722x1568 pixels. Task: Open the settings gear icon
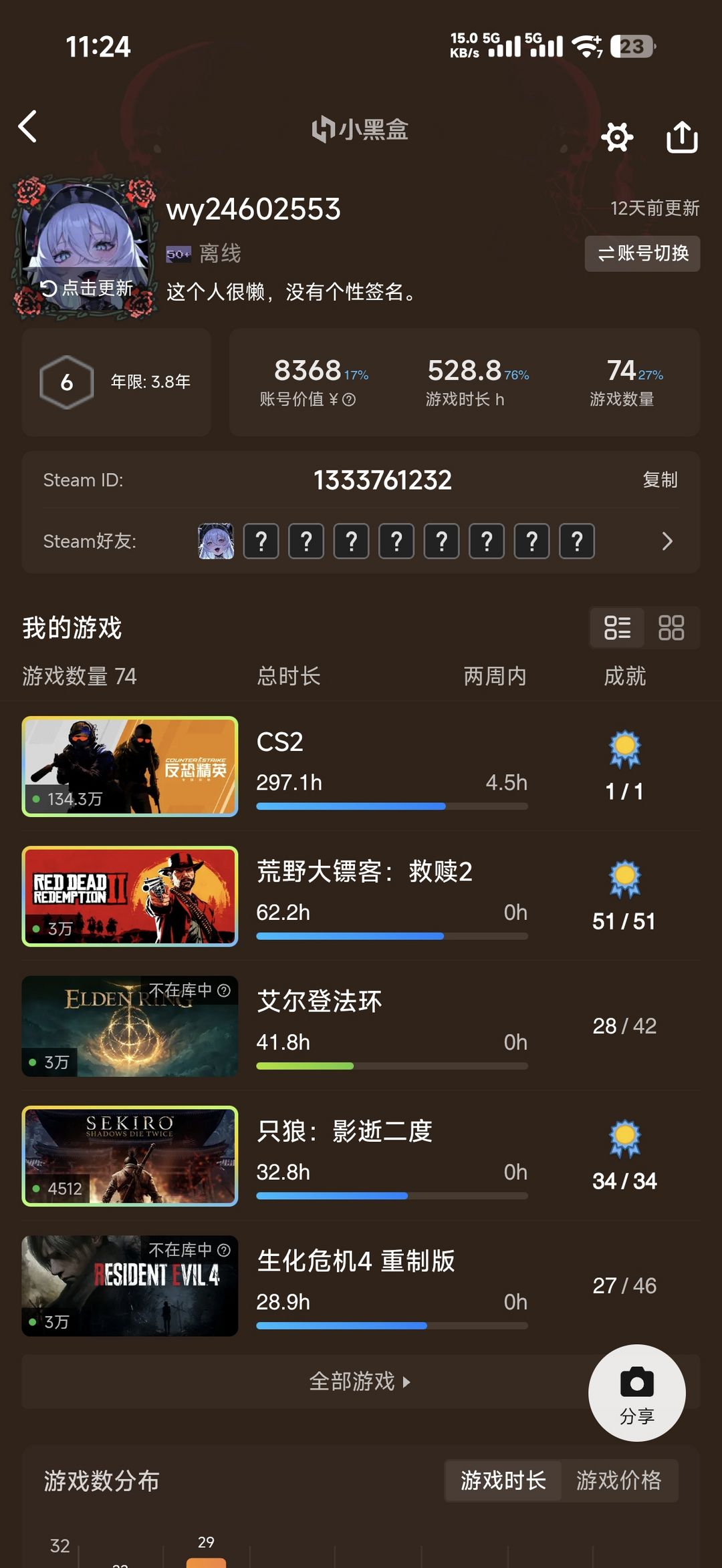point(616,138)
